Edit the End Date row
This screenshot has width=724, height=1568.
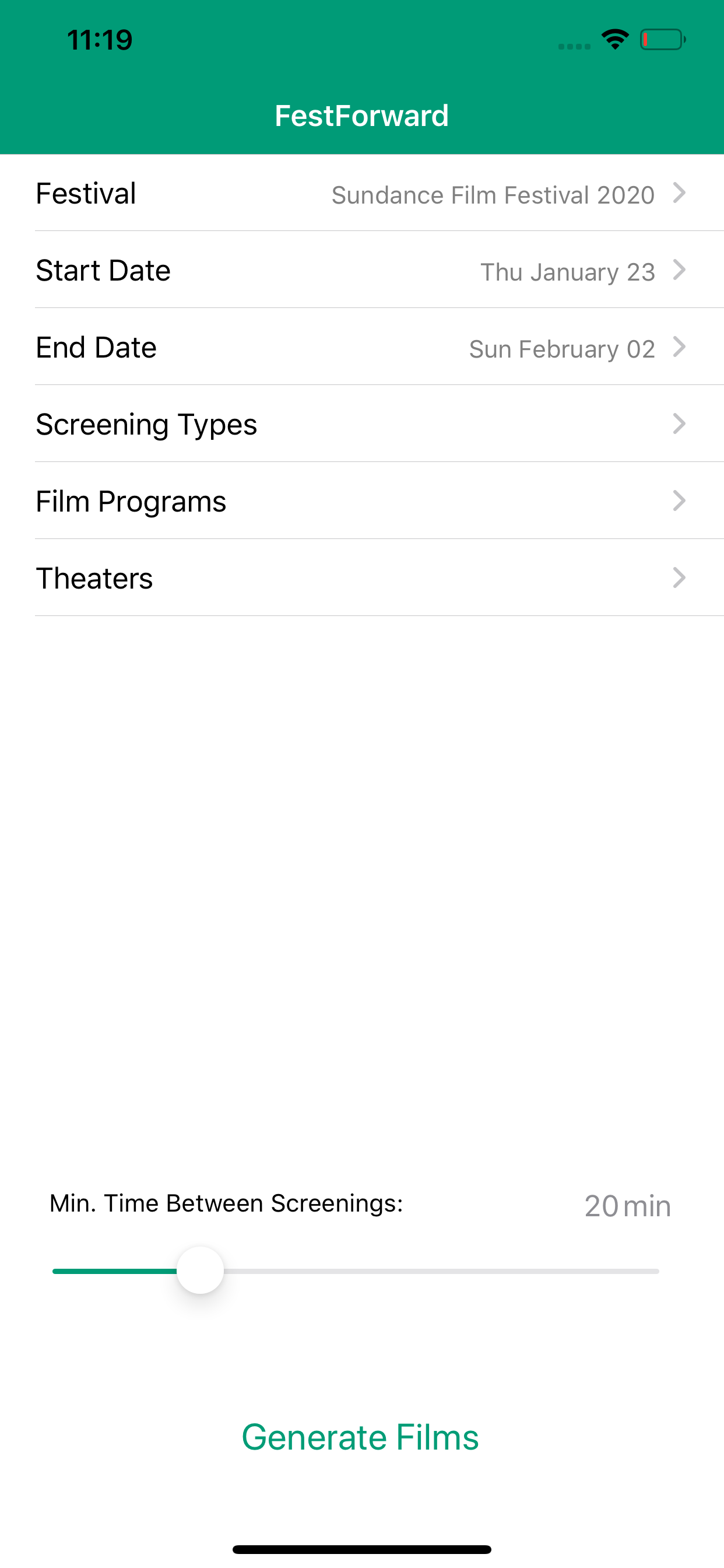point(362,347)
